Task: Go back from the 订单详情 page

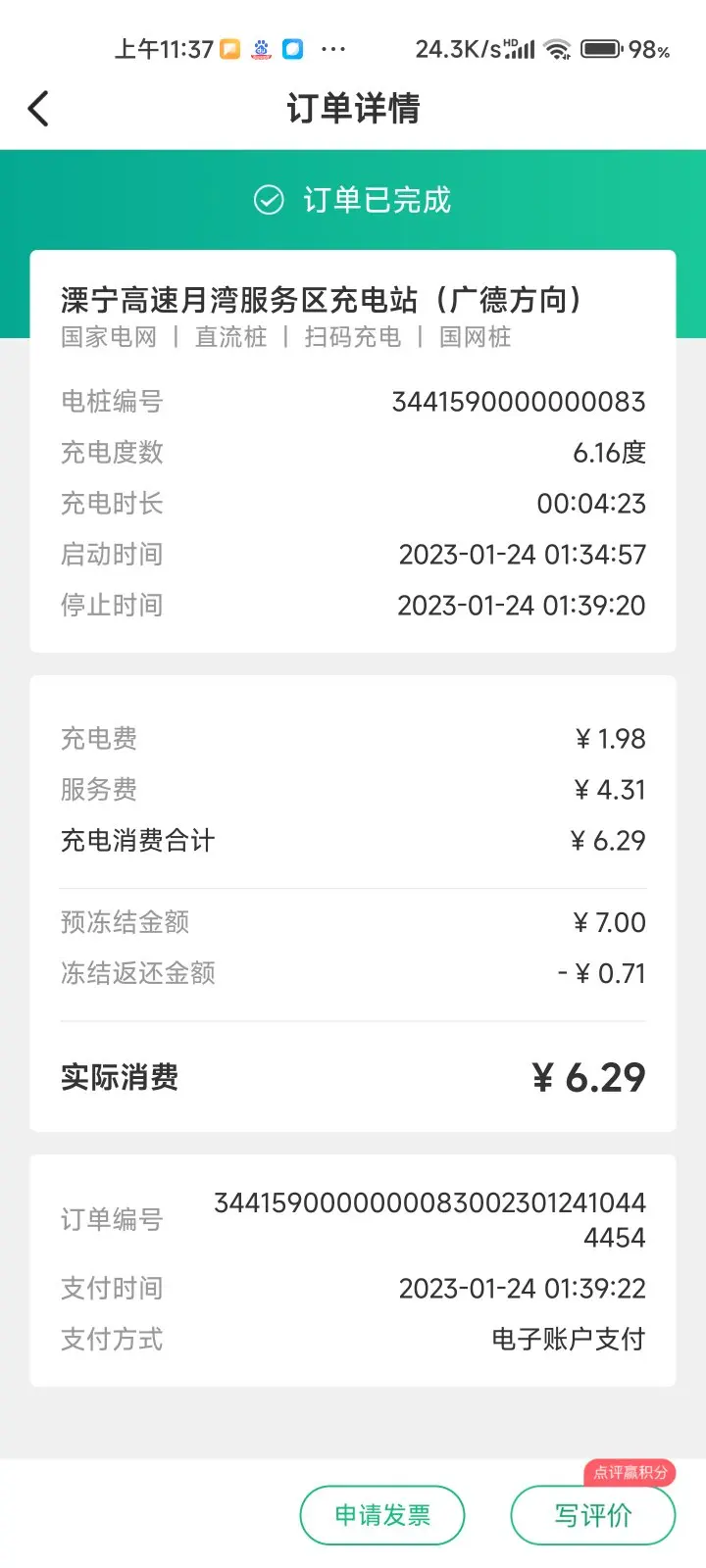Action: coord(38,109)
